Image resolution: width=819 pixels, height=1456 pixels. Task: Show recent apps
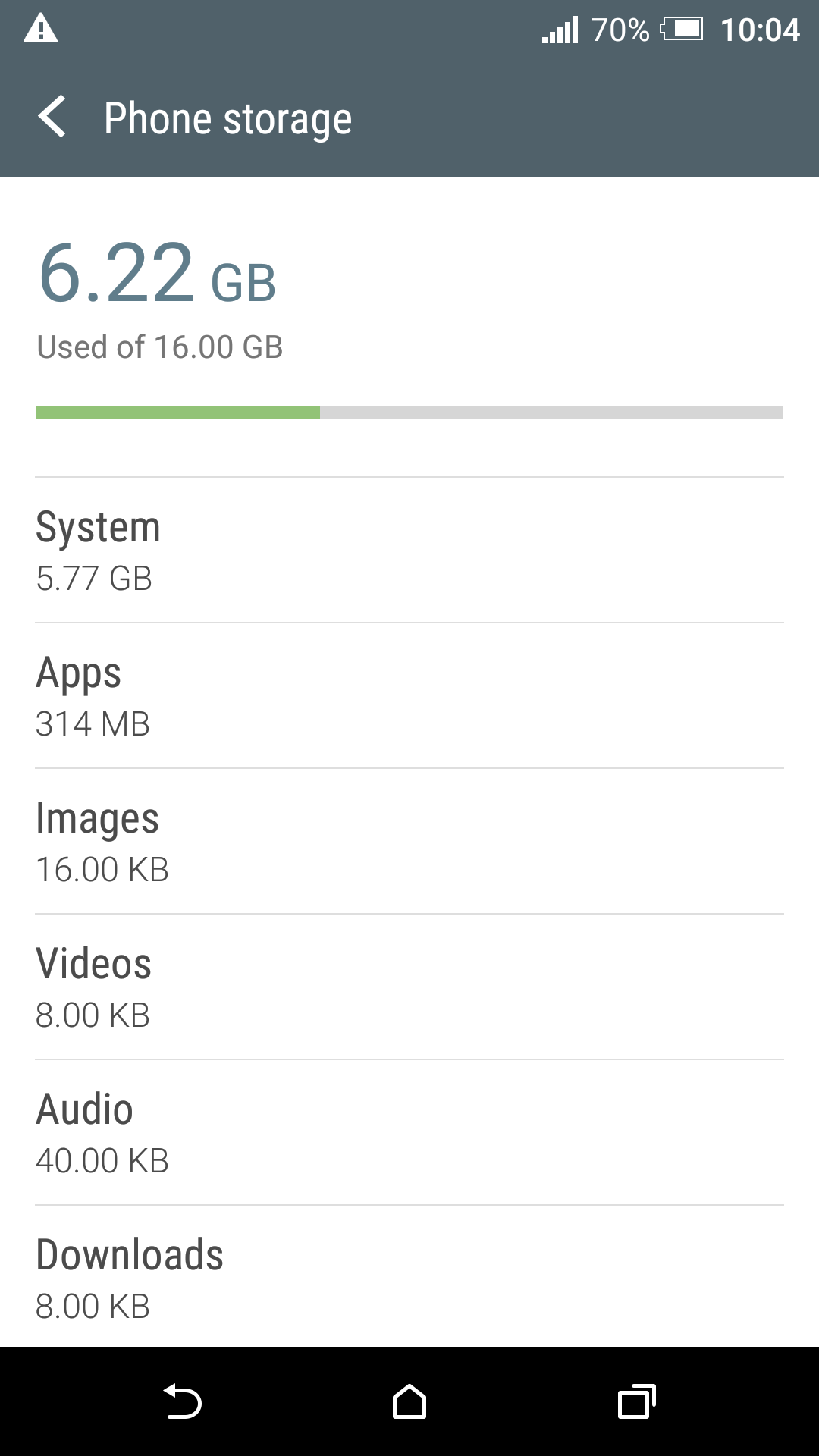pyautogui.click(x=635, y=1401)
